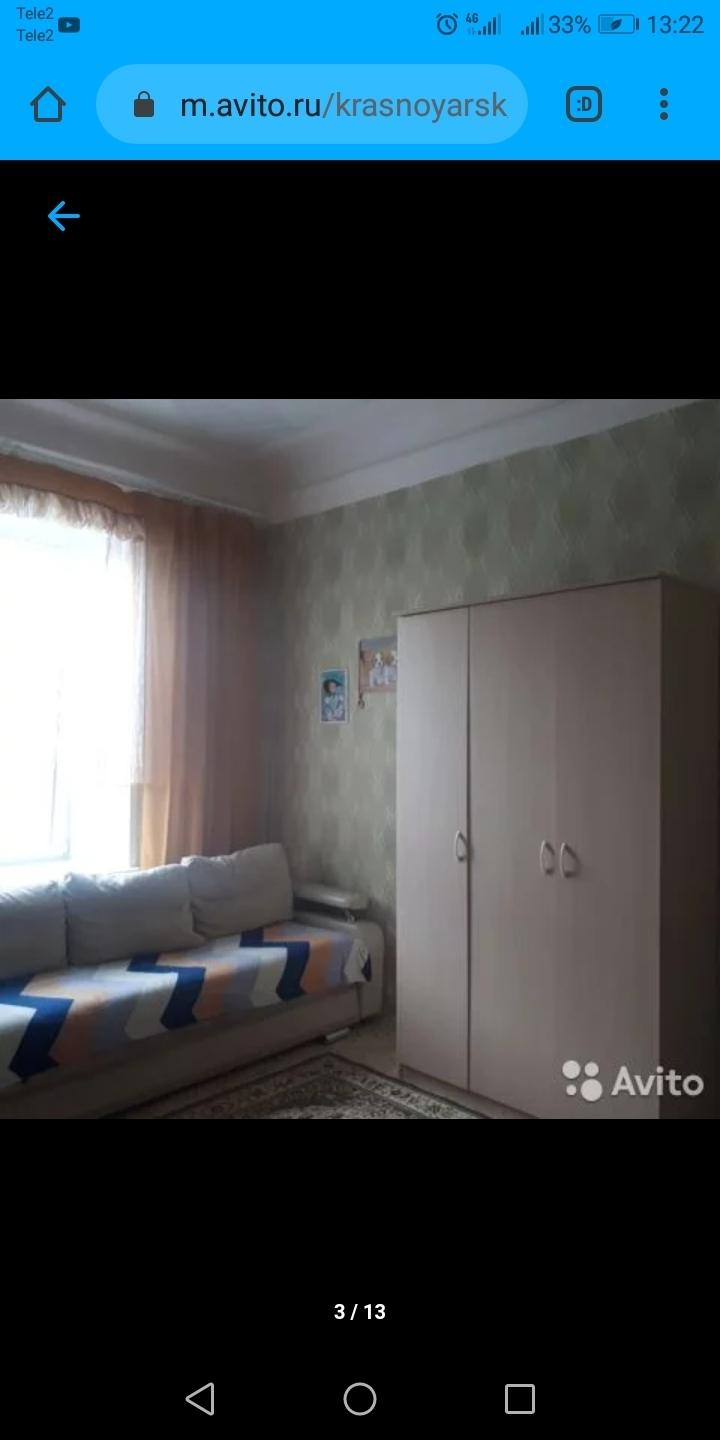
Task: Go back from the photo gallery
Action: (x=63, y=216)
